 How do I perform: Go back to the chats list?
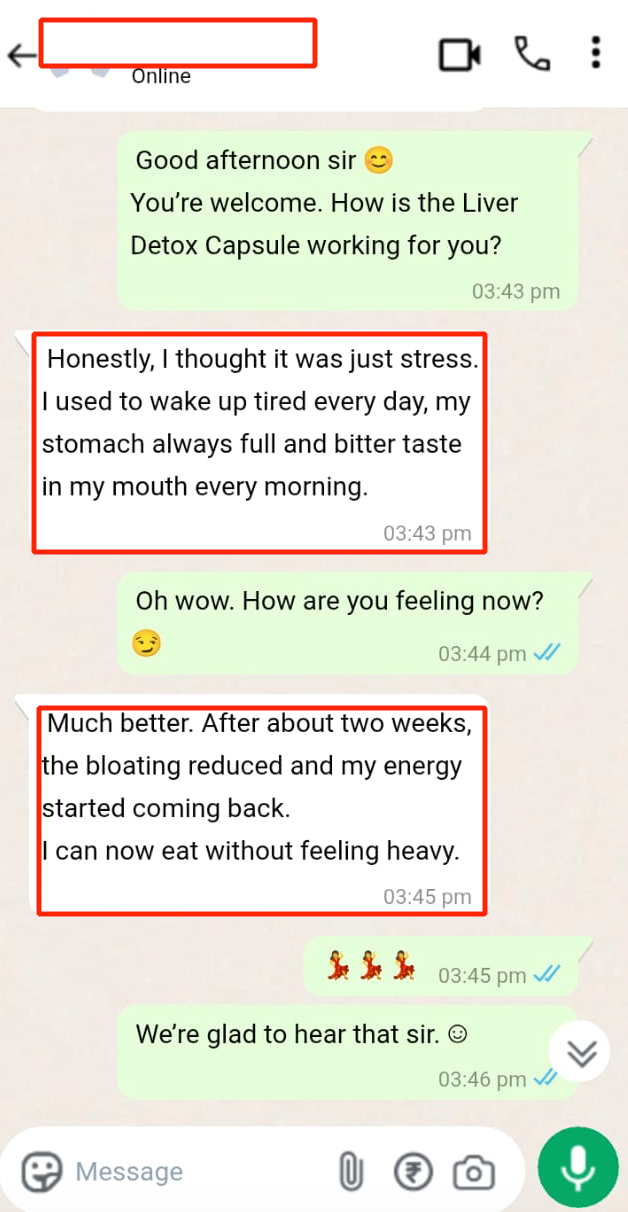click(20, 55)
